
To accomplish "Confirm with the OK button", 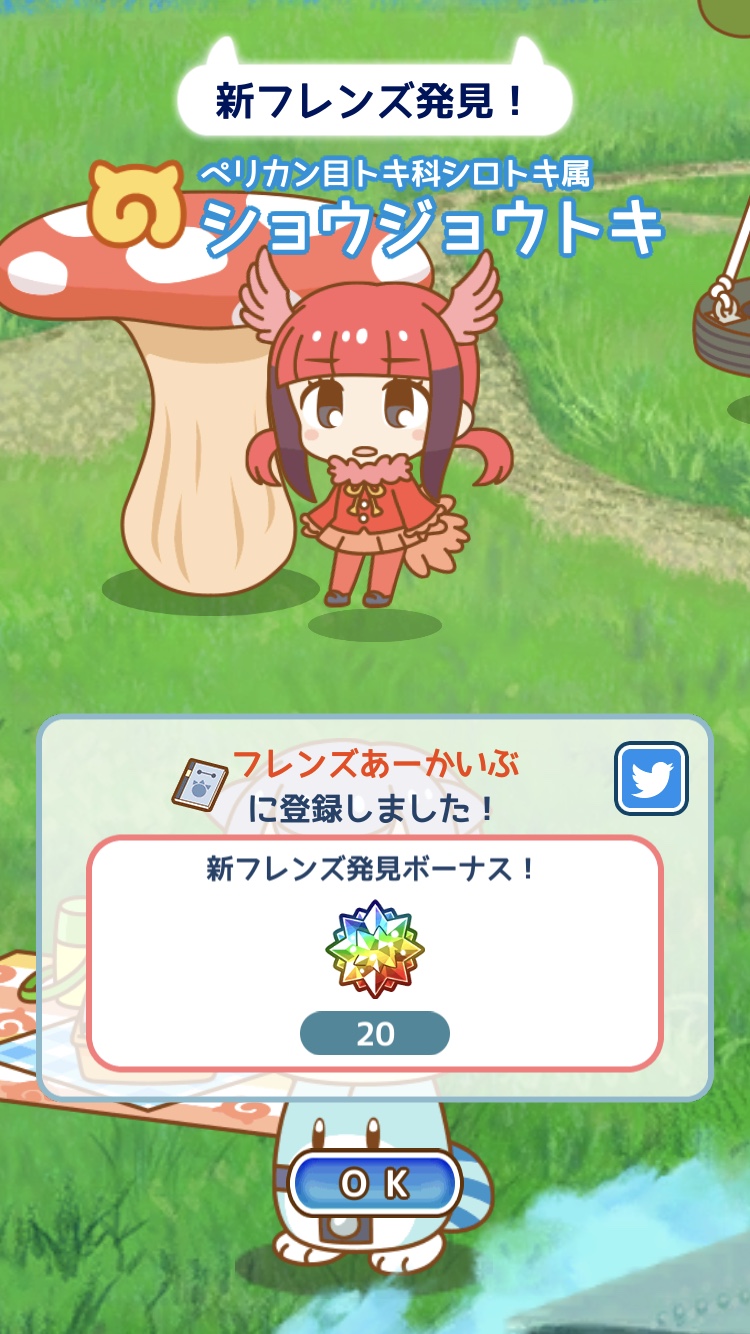I will 375,1183.
